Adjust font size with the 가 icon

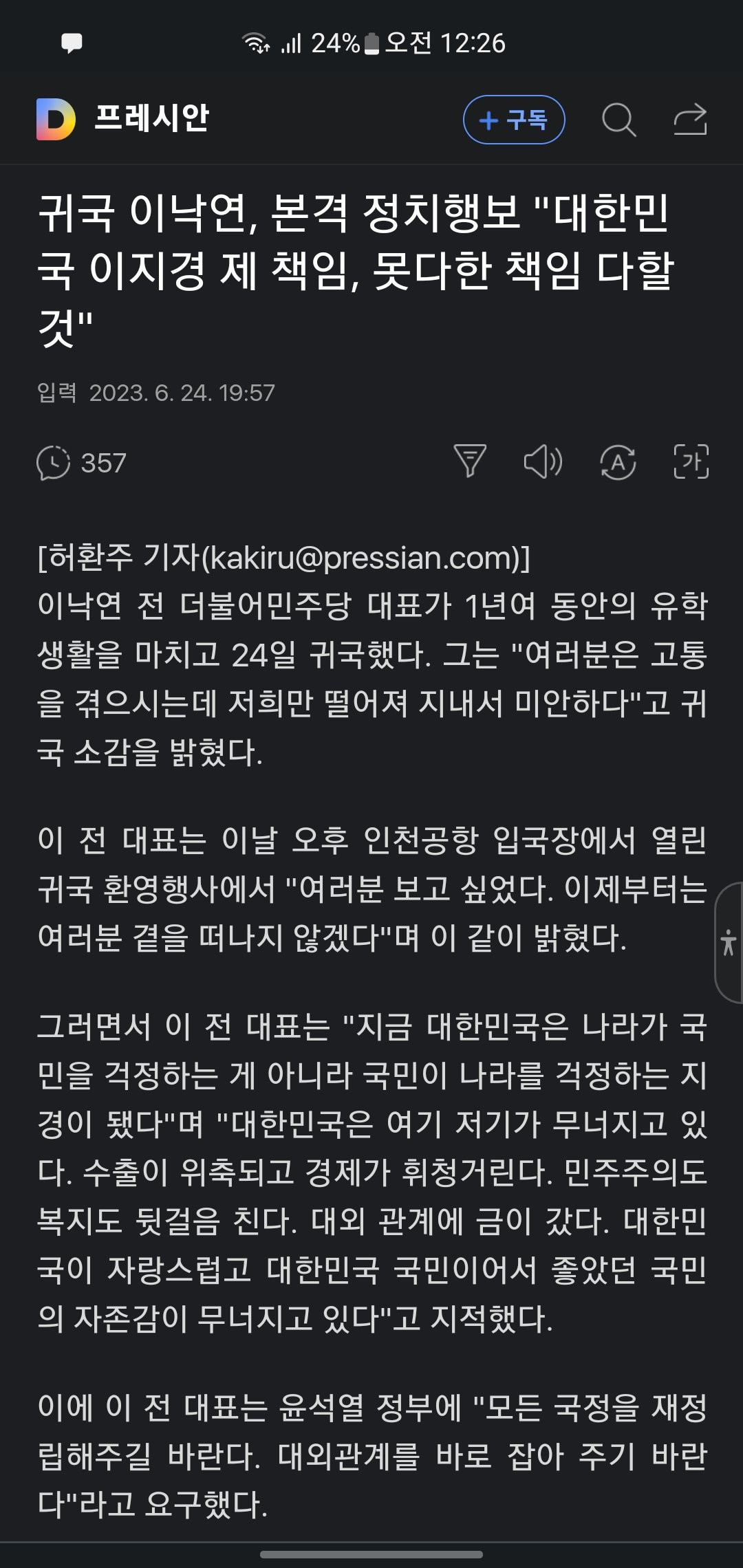691,461
